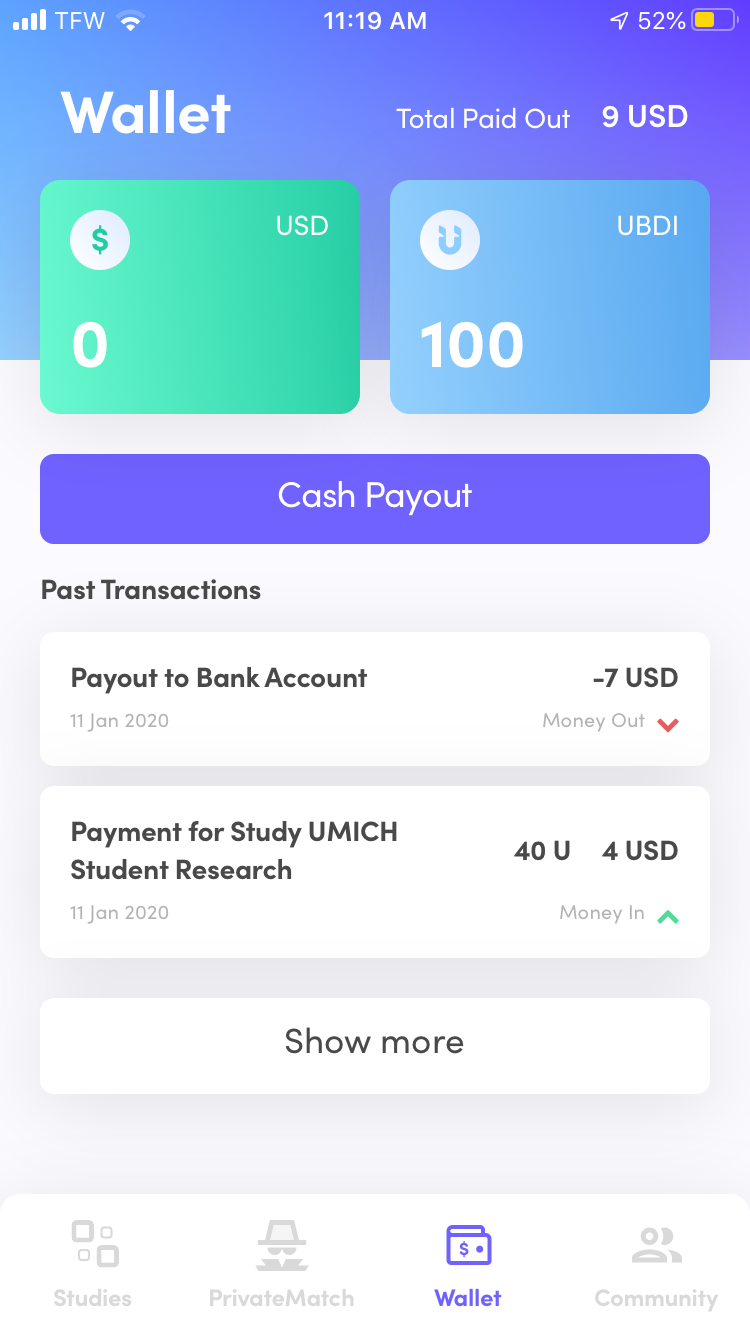Viewport: 750px width, 1334px height.
Task: Go to the PrivateMatch tab
Action: pyautogui.click(x=281, y=1264)
